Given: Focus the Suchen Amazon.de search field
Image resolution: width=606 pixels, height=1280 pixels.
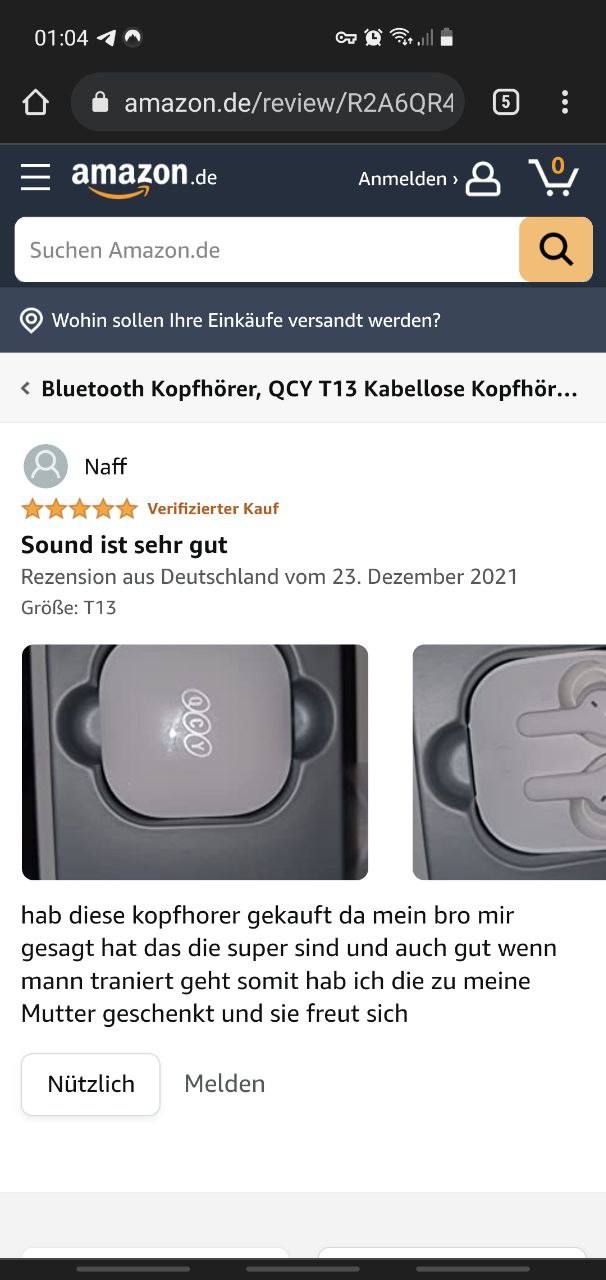Looking at the screenshot, I should (x=266, y=250).
